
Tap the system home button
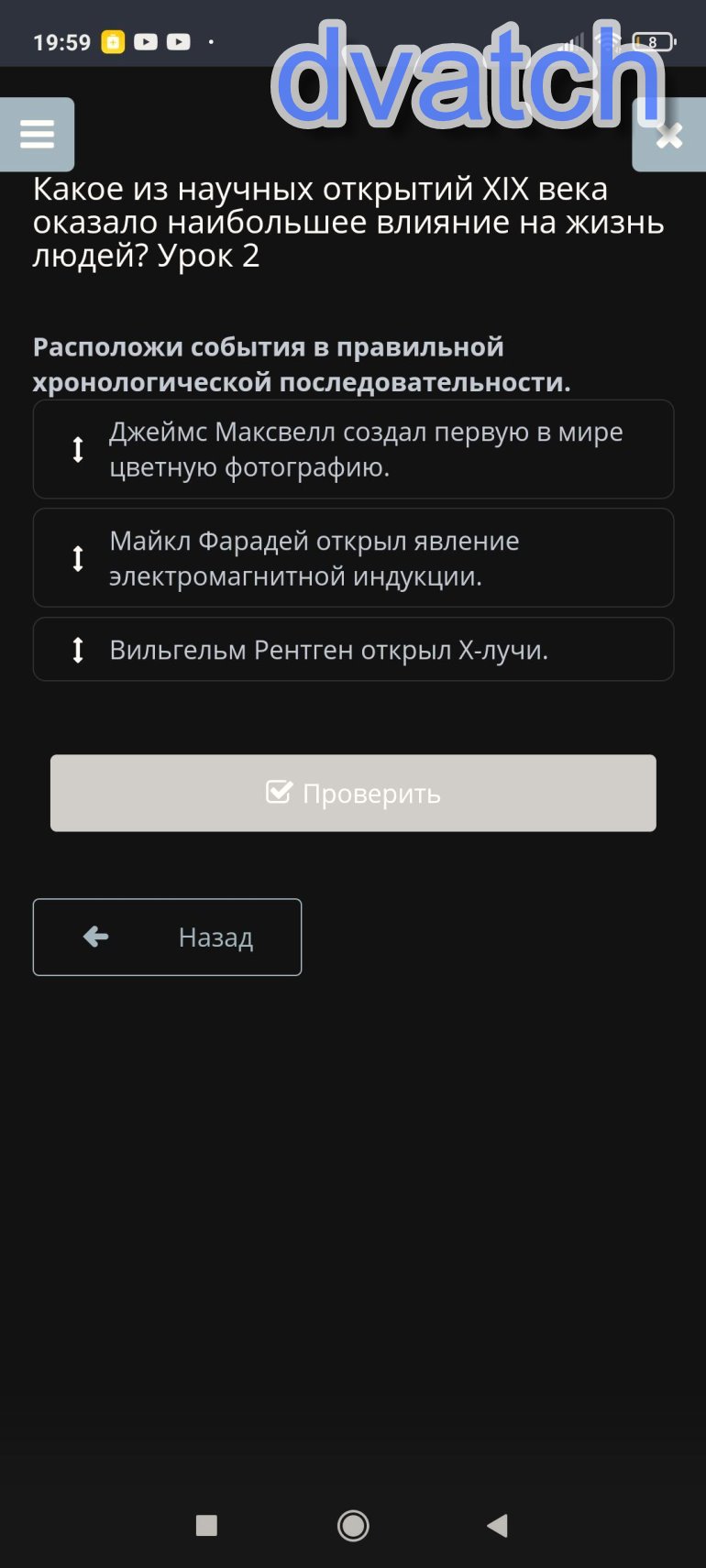pos(353,1525)
